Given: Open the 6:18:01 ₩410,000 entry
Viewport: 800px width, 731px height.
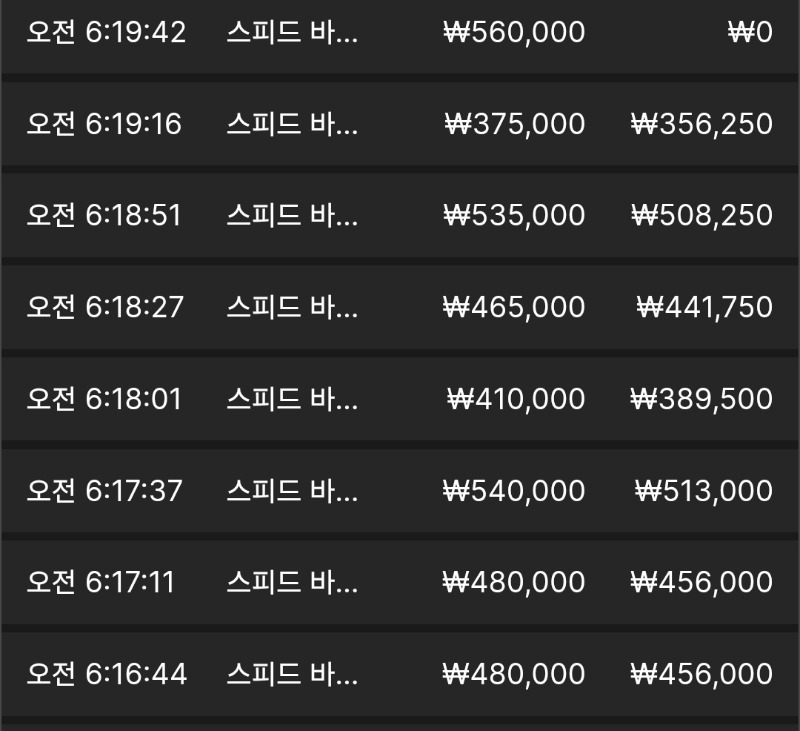Looking at the screenshot, I should click(x=400, y=399).
